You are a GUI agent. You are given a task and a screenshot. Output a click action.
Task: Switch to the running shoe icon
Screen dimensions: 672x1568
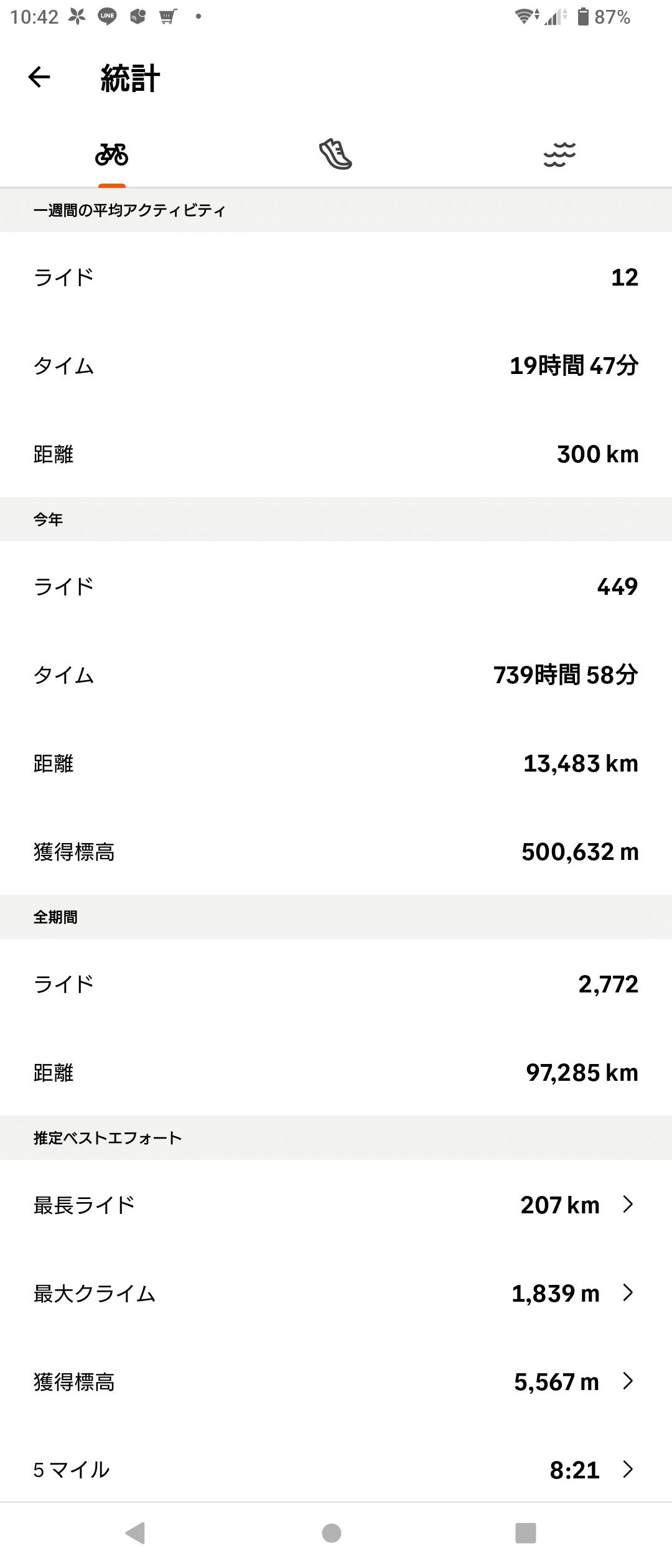335,154
